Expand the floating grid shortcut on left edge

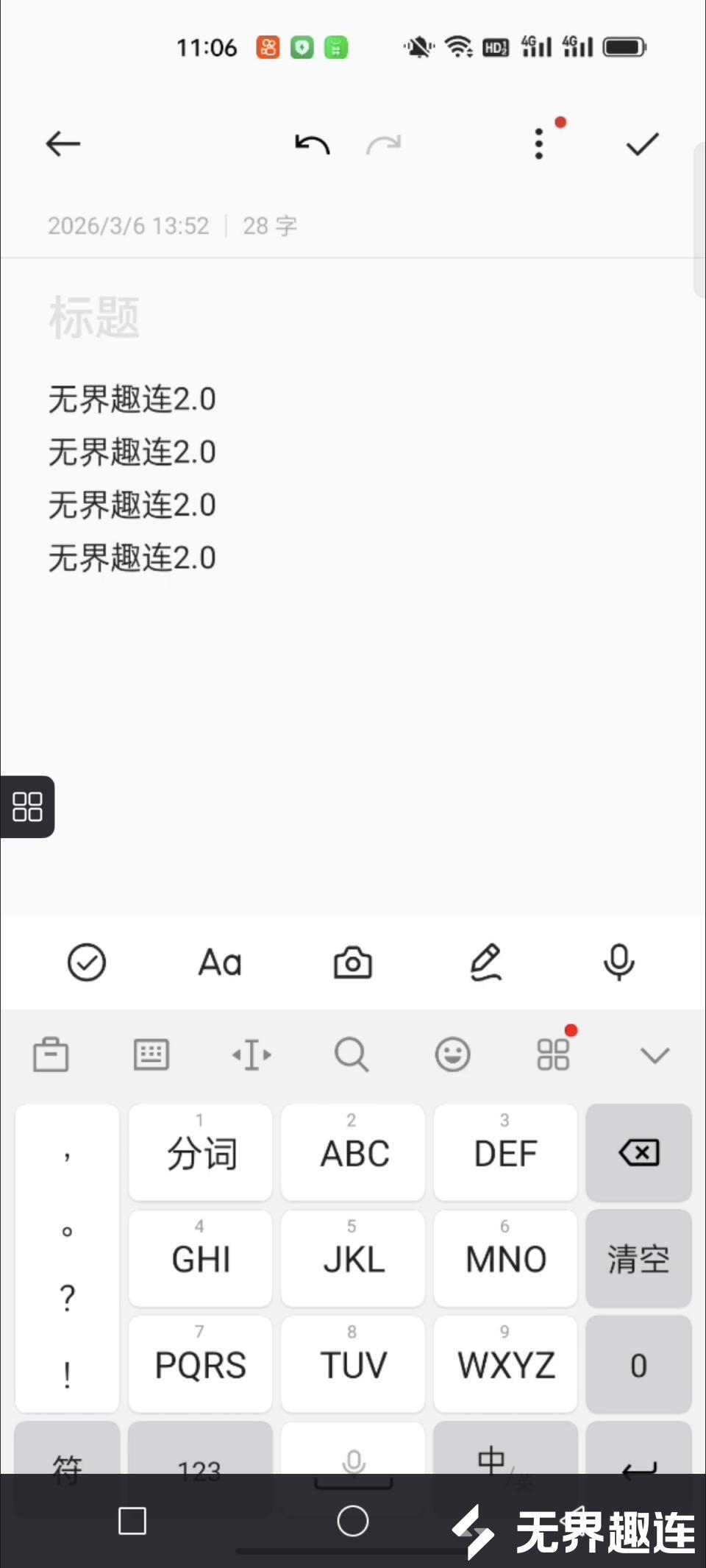pos(28,807)
